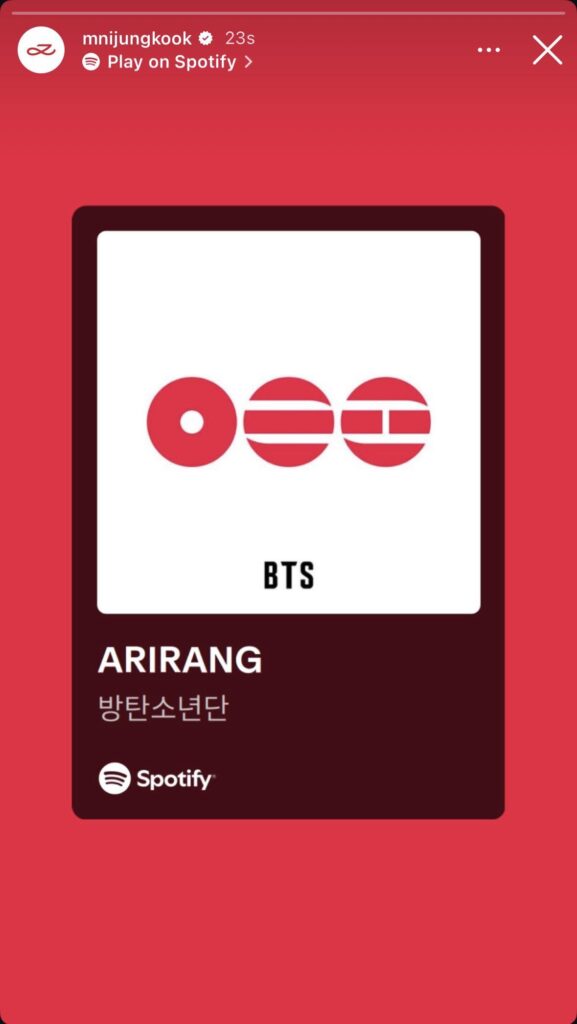The width and height of the screenshot is (577, 1024).
Task: Open the Play on Spotify link
Action: pos(168,62)
